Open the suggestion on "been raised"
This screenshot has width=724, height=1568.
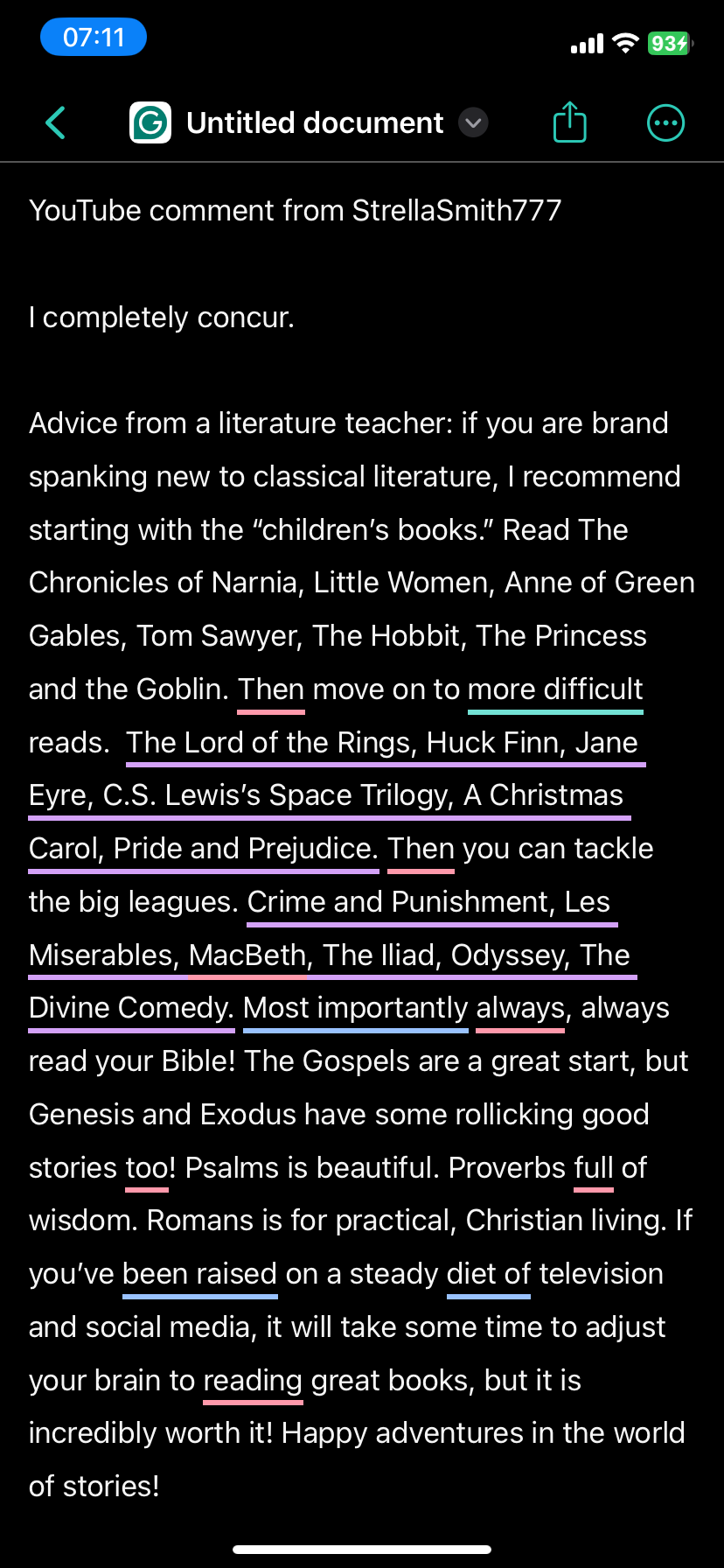tap(200, 1274)
